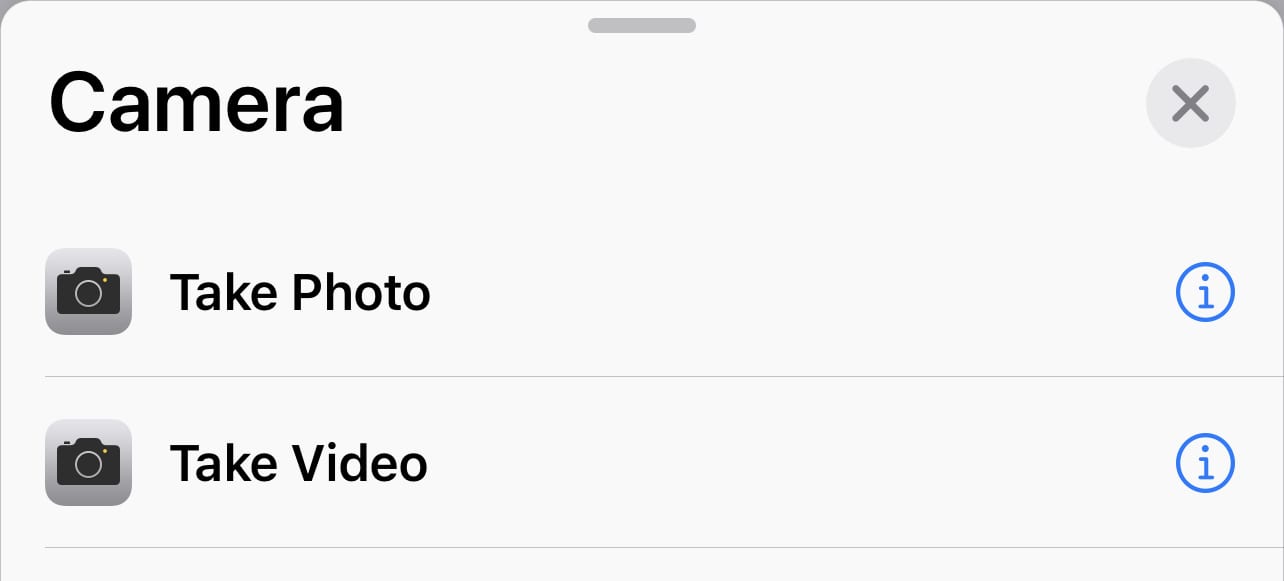
Task: Choose the Take Video action
Action: 298,463
